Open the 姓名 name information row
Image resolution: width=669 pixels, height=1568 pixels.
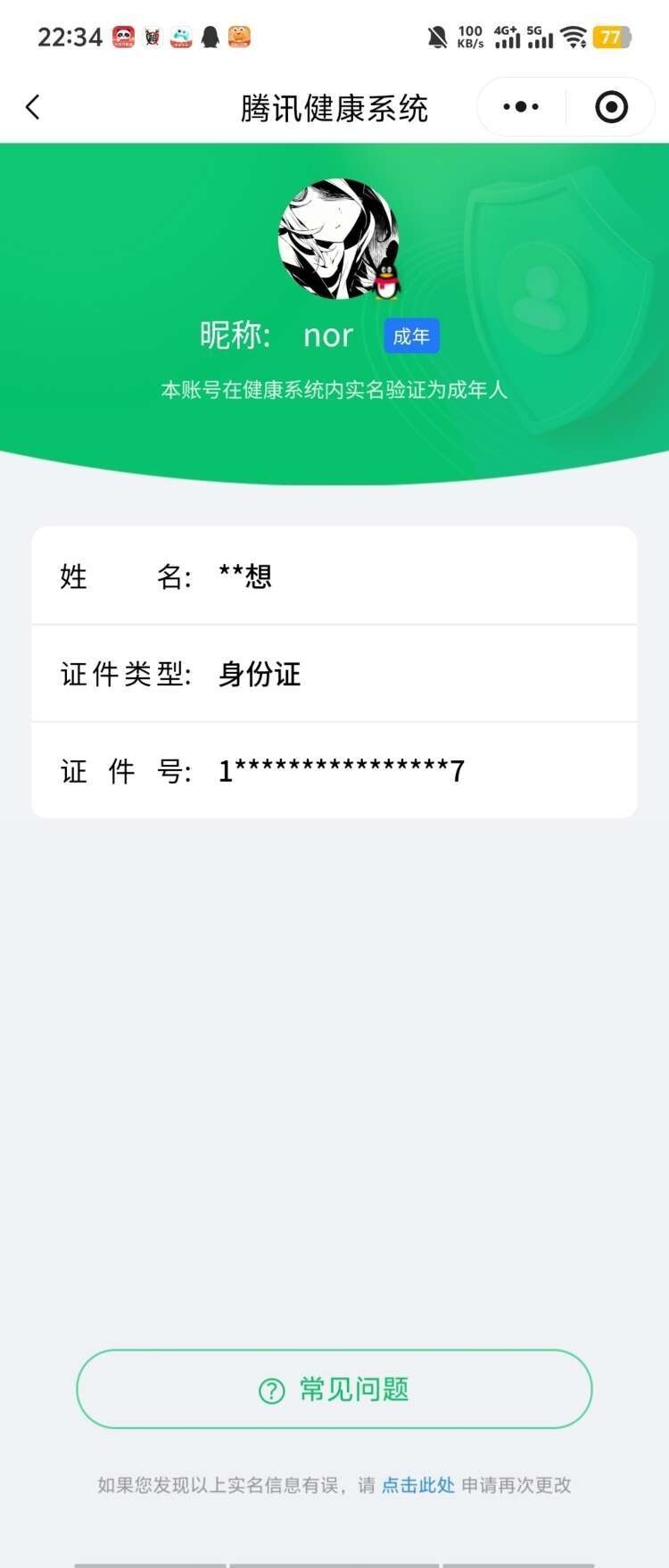pos(334,577)
